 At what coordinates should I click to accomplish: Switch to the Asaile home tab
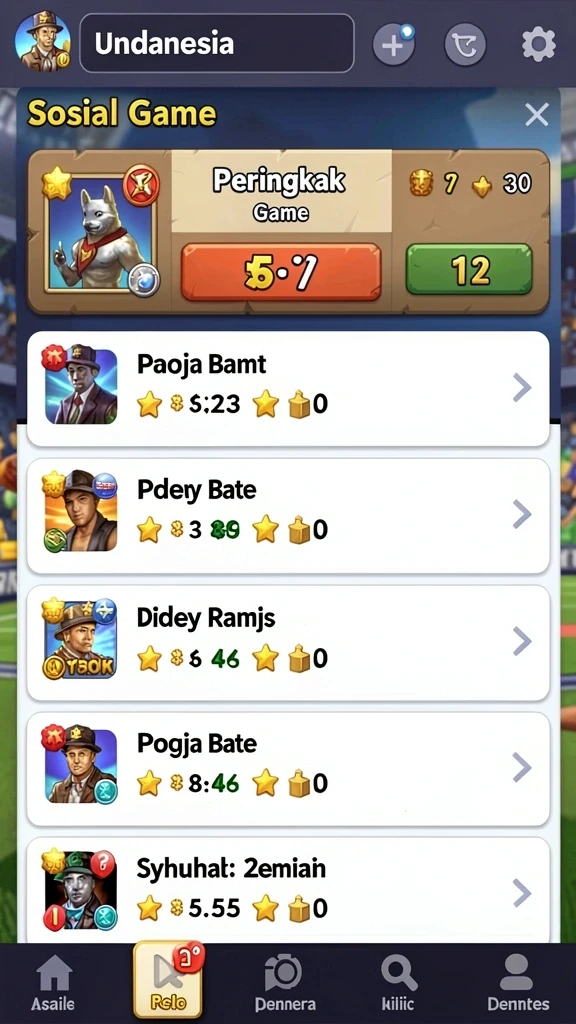[54, 982]
